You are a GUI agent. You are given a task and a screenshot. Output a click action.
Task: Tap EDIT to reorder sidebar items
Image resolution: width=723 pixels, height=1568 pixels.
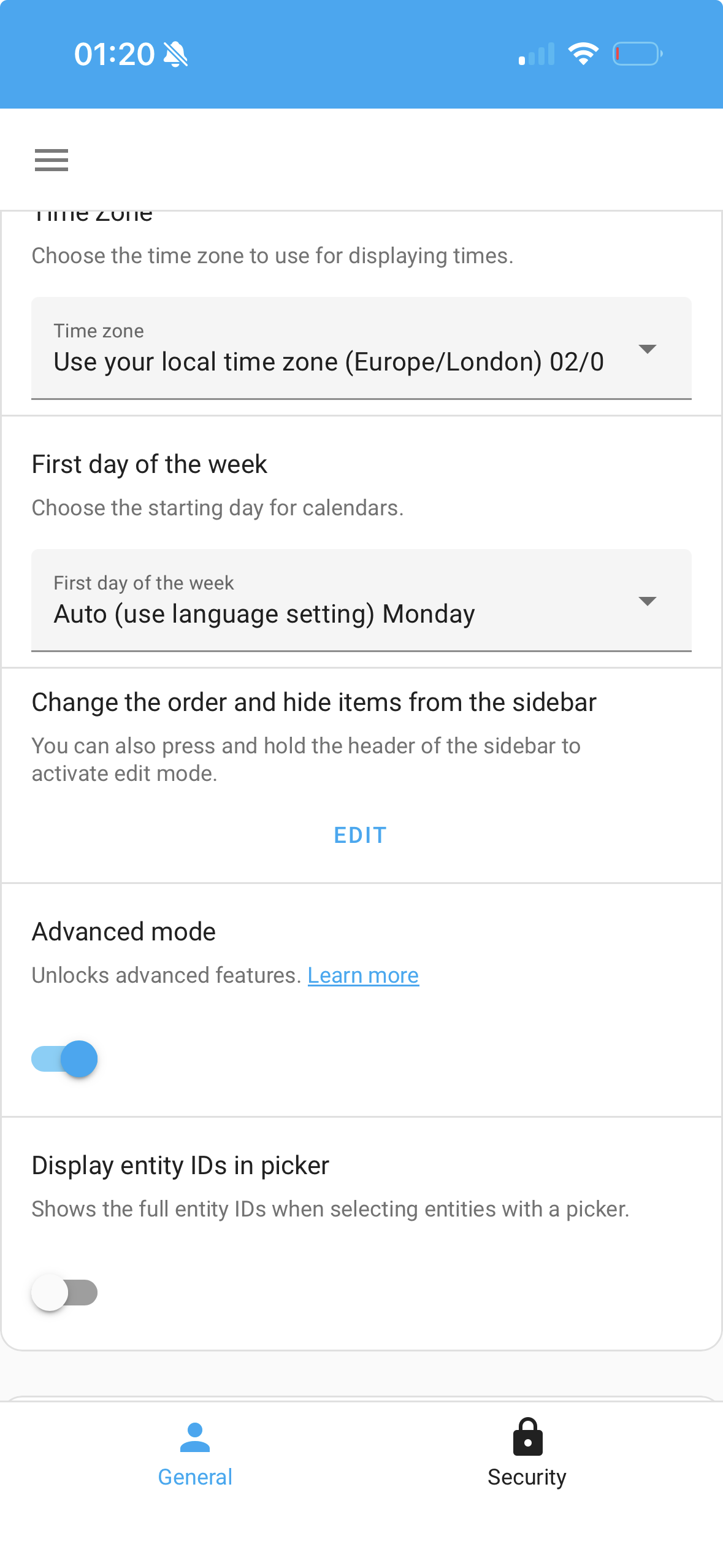[360, 835]
